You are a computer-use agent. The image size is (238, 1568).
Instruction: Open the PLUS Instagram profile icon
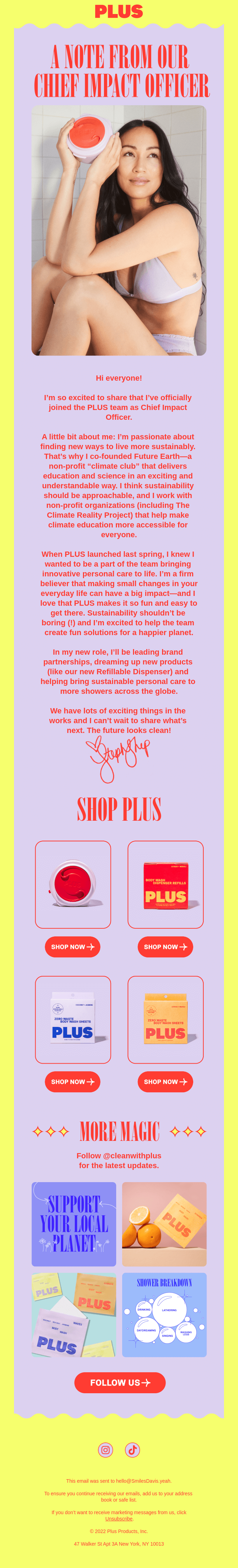tap(106, 1450)
